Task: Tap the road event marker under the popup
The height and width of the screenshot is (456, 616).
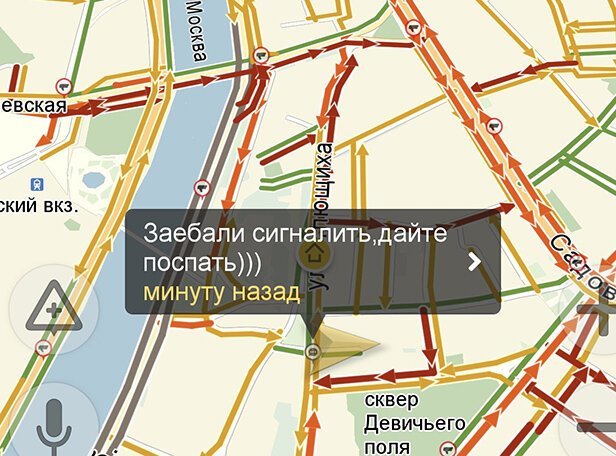Action: tap(312, 351)
